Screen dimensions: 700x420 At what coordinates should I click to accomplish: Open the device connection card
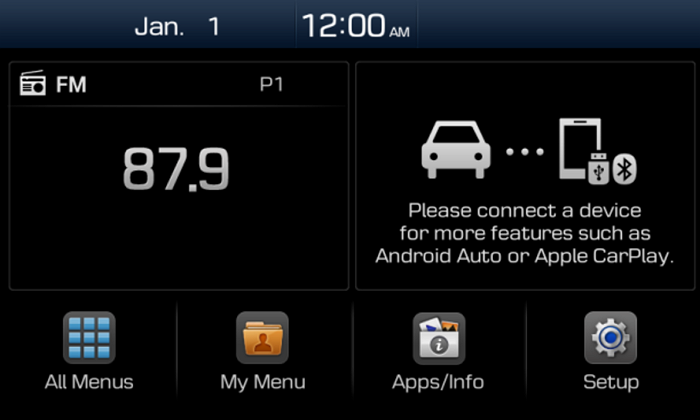(524, 175)
